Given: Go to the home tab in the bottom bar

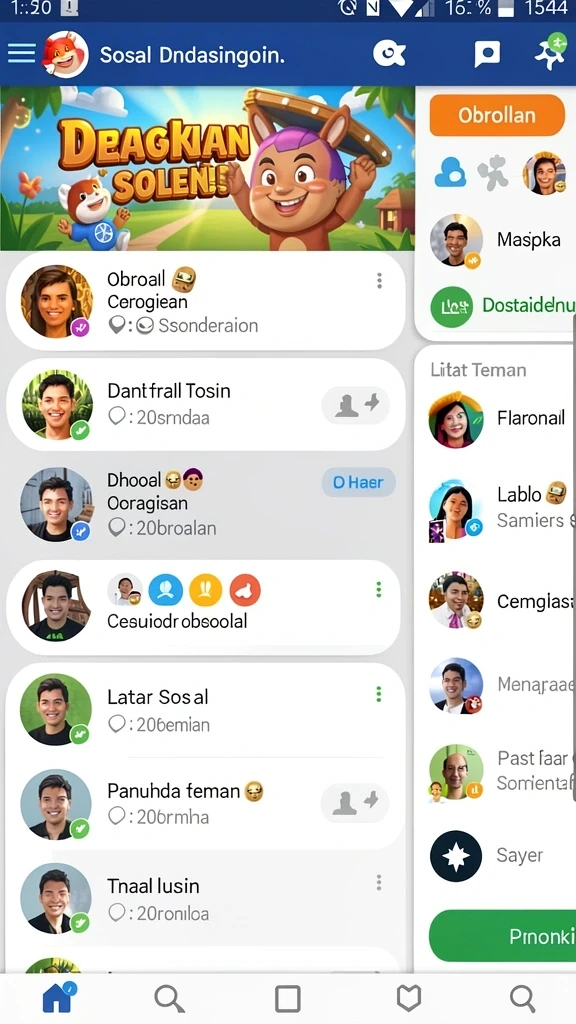Looking at the screenshot, I should pyautogui.click(x=57, y=997).
